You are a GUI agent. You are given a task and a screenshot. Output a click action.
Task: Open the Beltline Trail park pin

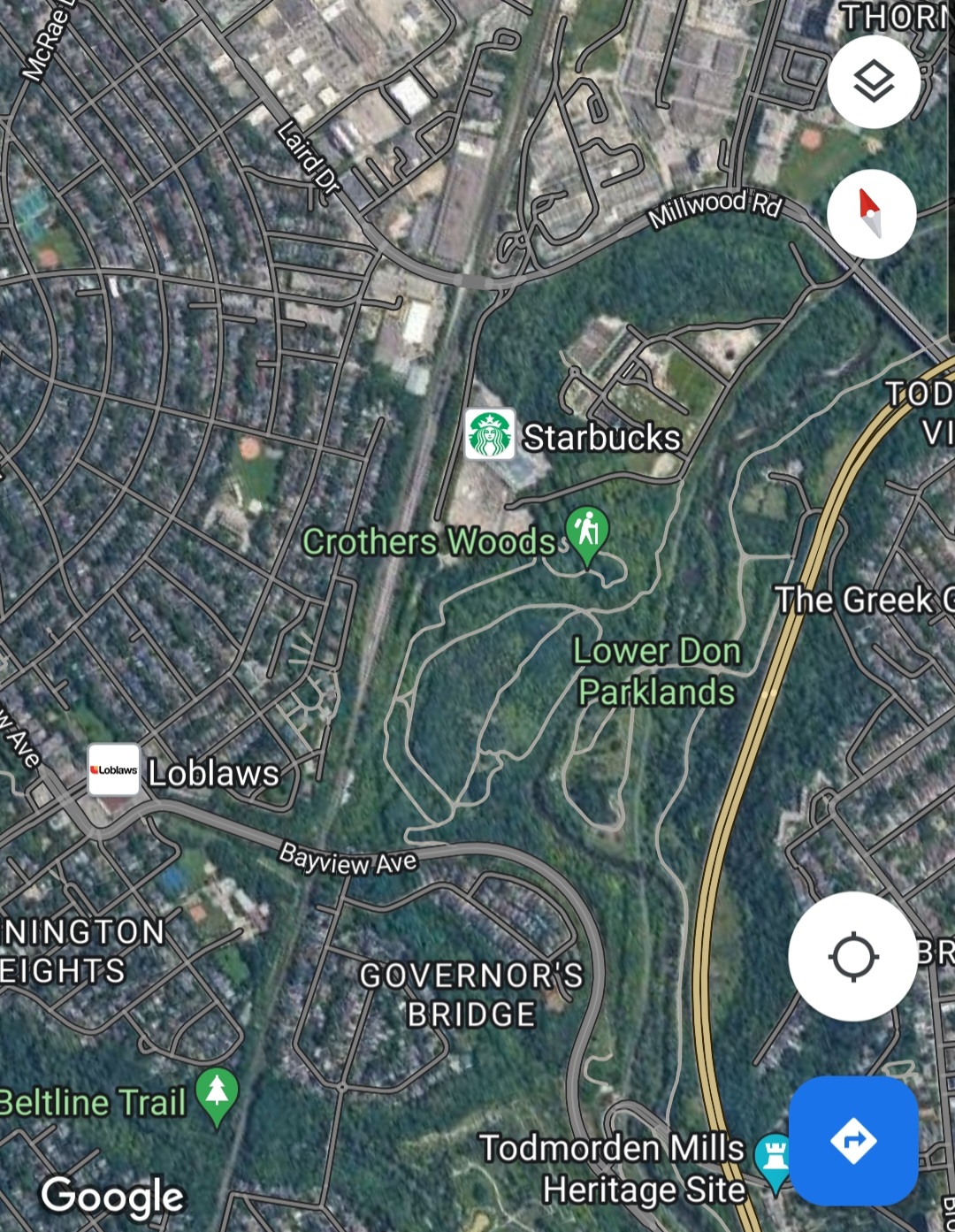(x=217, y=1094)
